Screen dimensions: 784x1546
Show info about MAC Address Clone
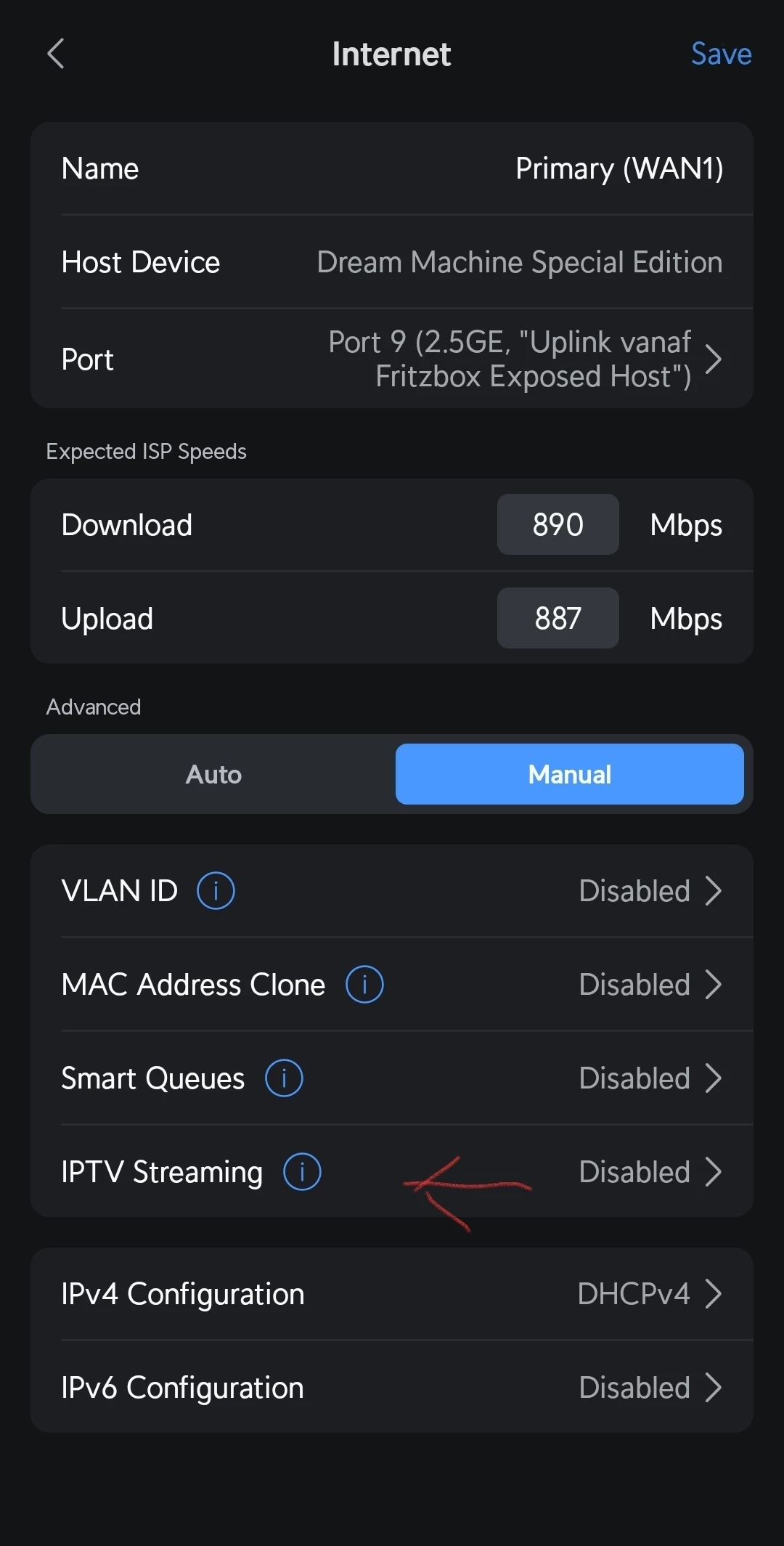tap(364, 985)
